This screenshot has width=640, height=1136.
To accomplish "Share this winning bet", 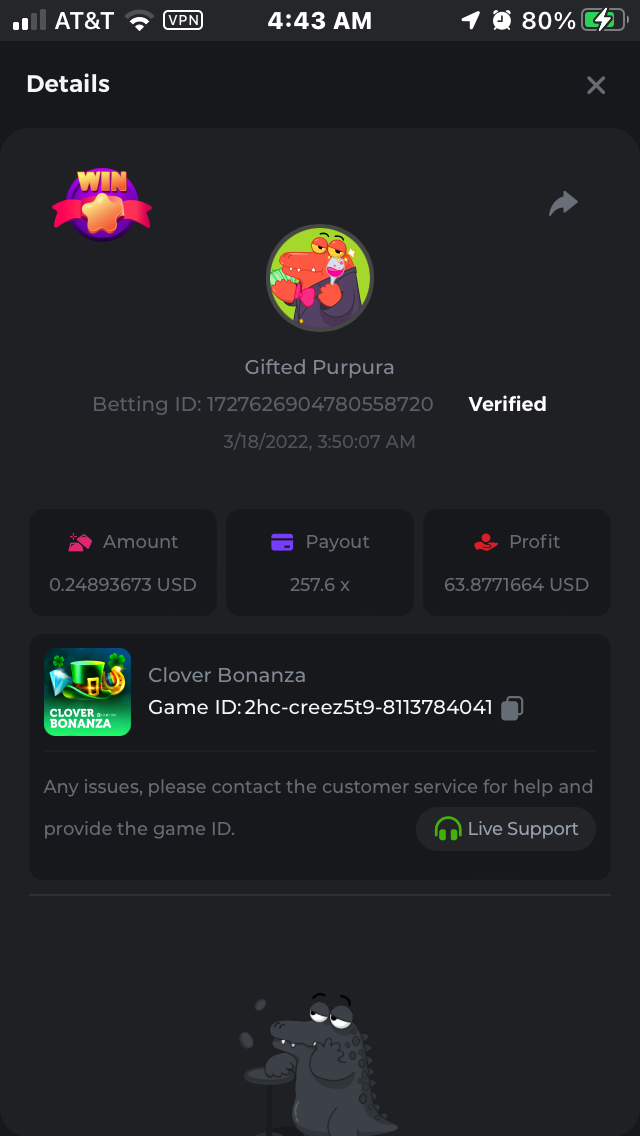I will [x=563, y=204].
